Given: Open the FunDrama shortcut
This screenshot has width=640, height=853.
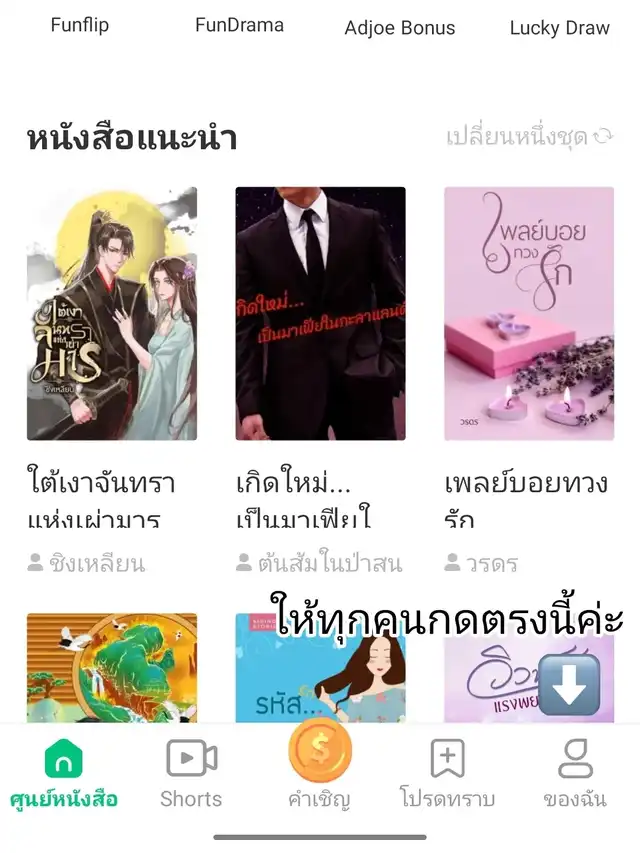Looking at the screenshot, I should (x=239, y=26).
